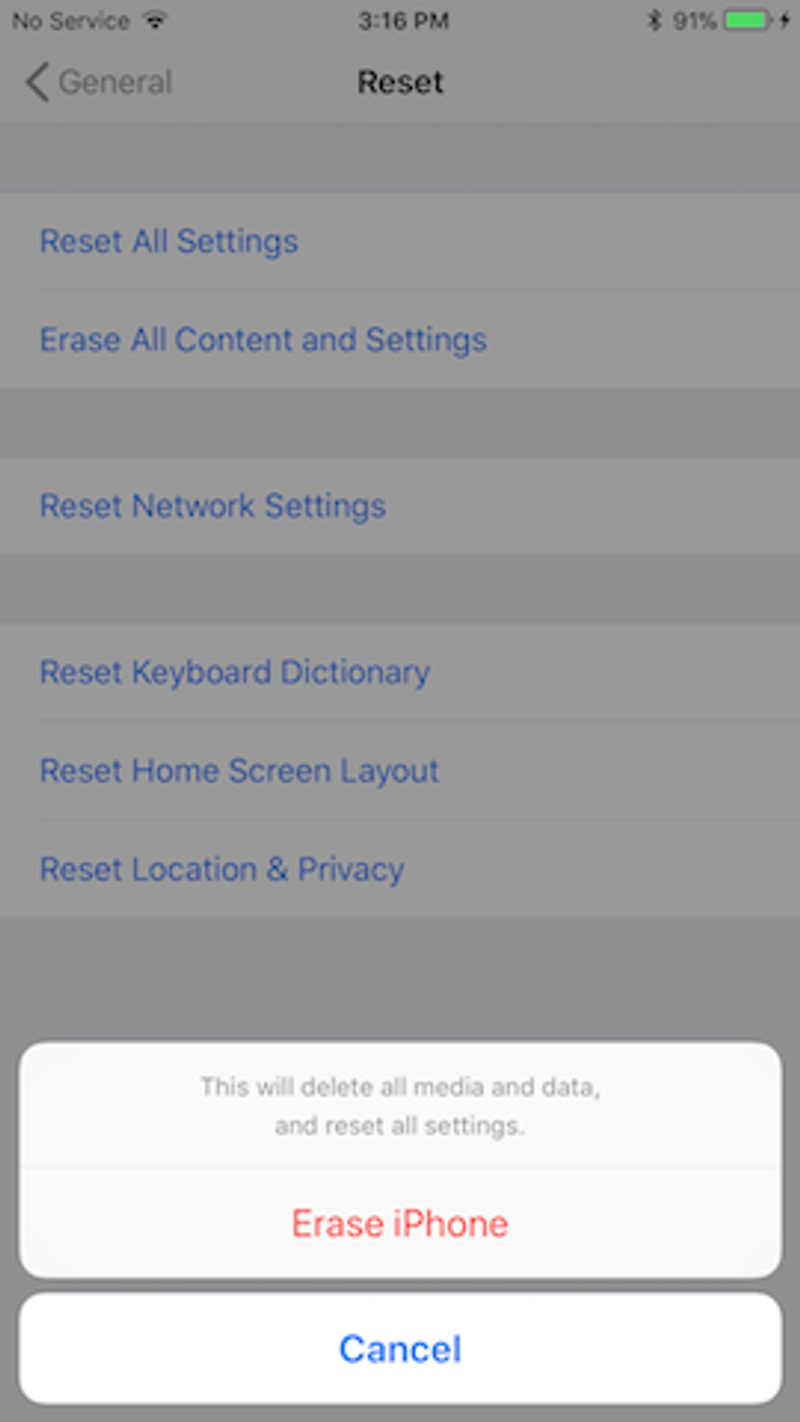Viewport: 800px width, 1422px height.
Task: Select Reset All Settings
Action: tap(168, 241)
